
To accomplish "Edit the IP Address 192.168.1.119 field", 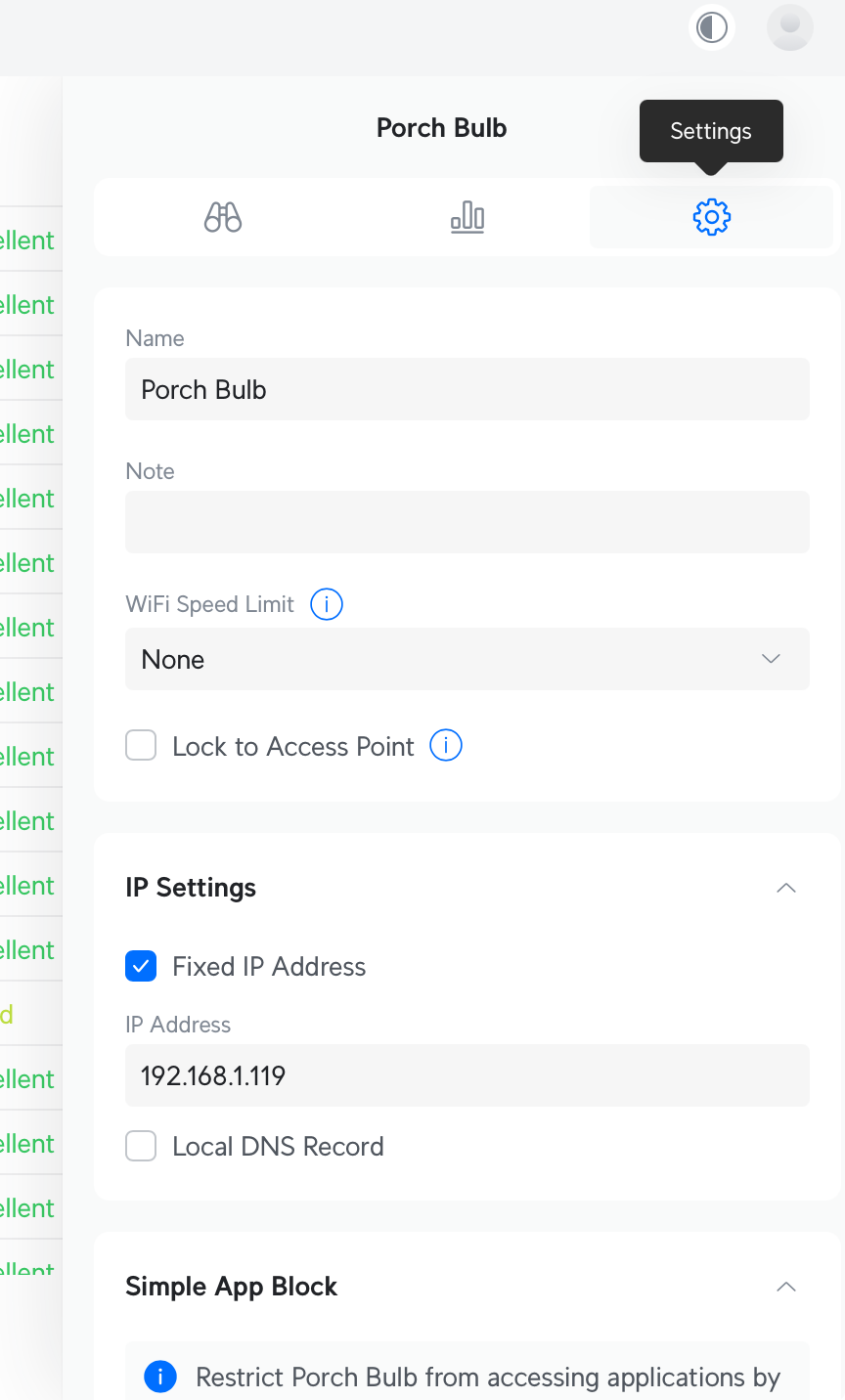I will (467, 1075).
